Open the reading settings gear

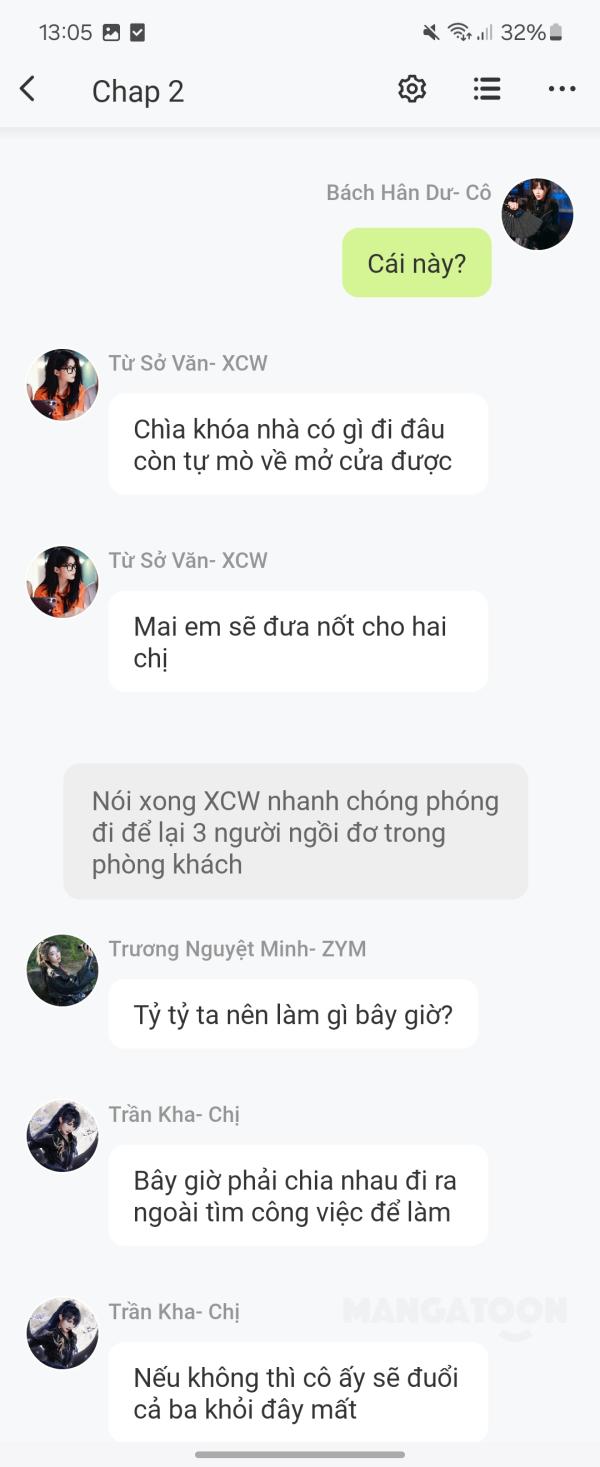(412, 90)
